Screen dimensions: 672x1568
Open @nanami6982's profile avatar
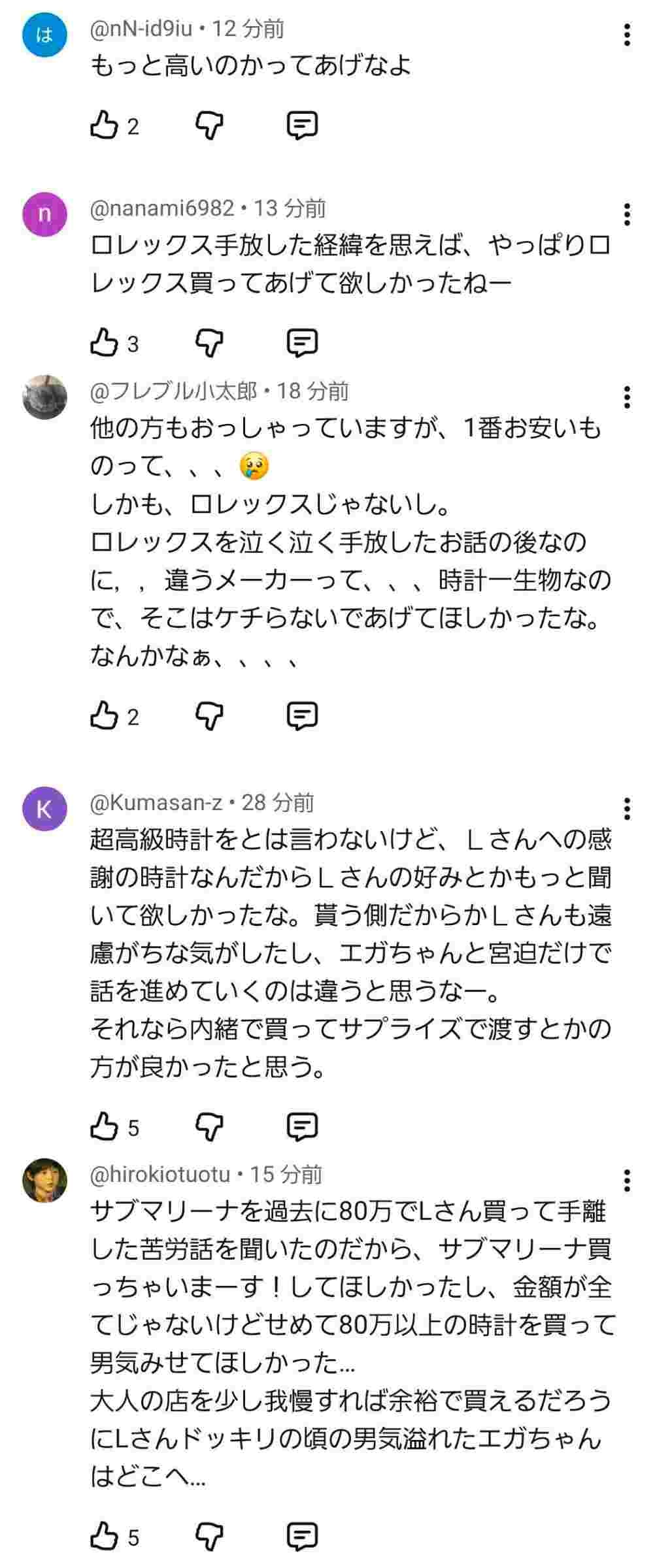tap(44, 214)
